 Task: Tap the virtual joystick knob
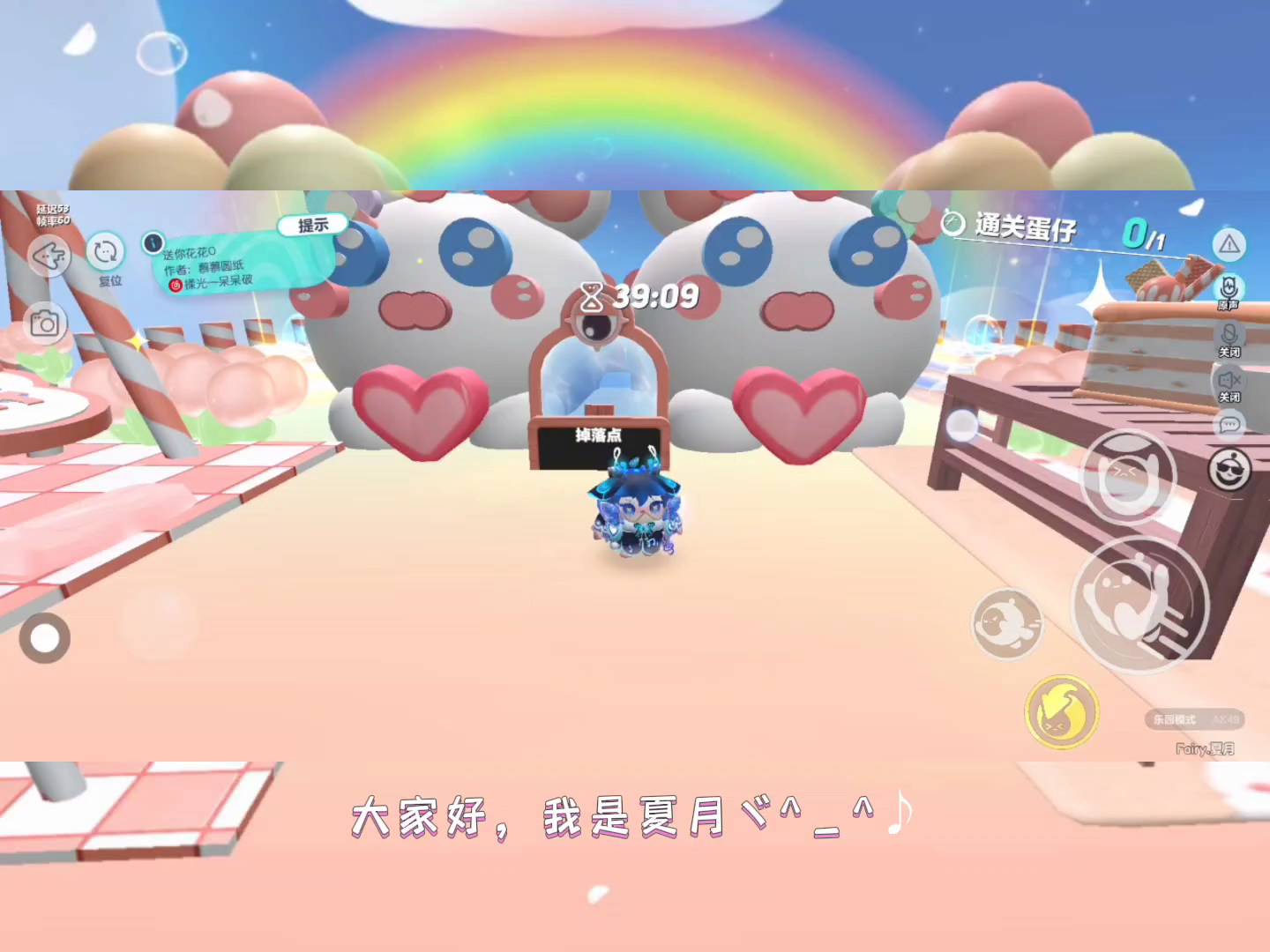tap(45, 638)
